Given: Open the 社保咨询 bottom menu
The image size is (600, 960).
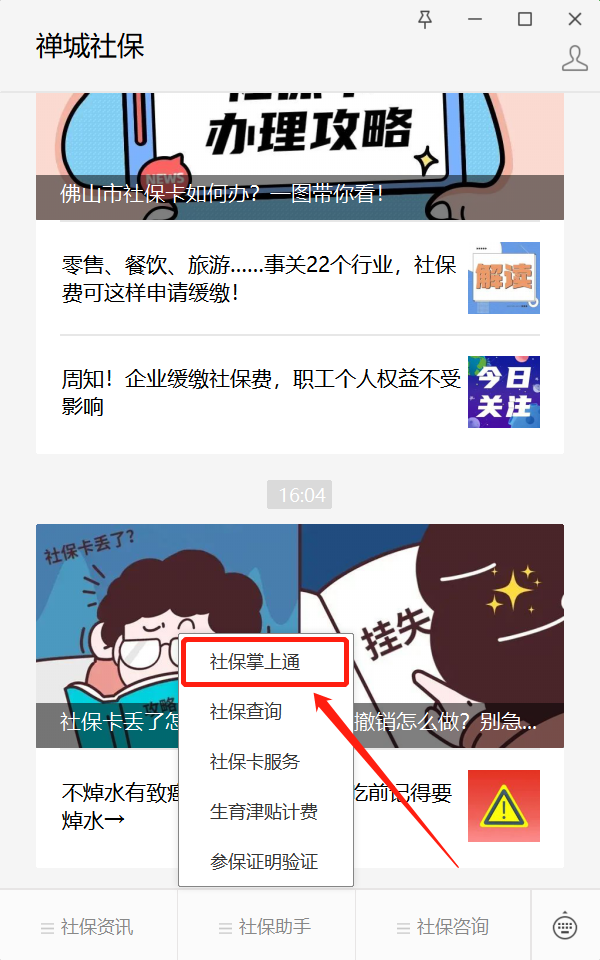Looking at the screenshot, I should [443, 927].
